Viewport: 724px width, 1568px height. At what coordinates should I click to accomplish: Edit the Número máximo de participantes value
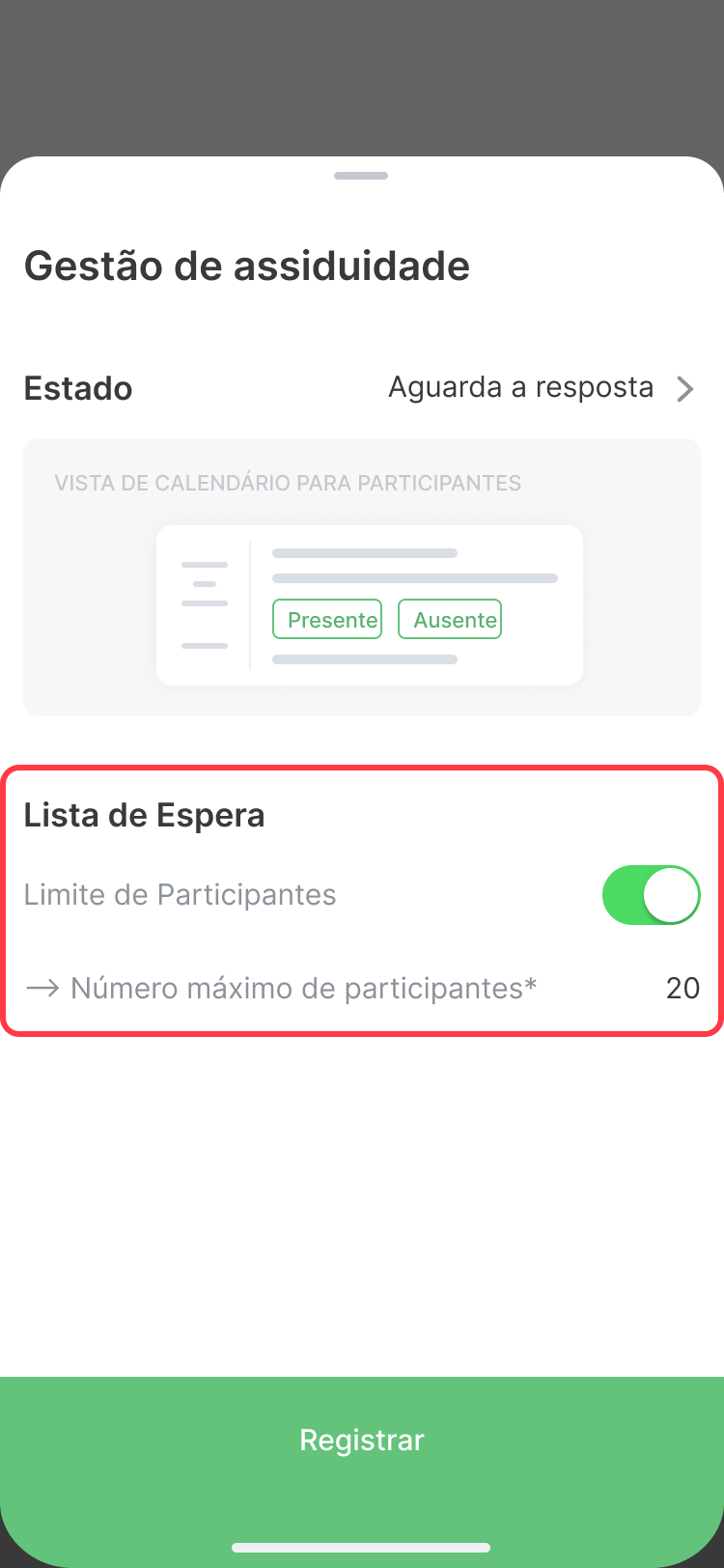click(x=682, y=988)
